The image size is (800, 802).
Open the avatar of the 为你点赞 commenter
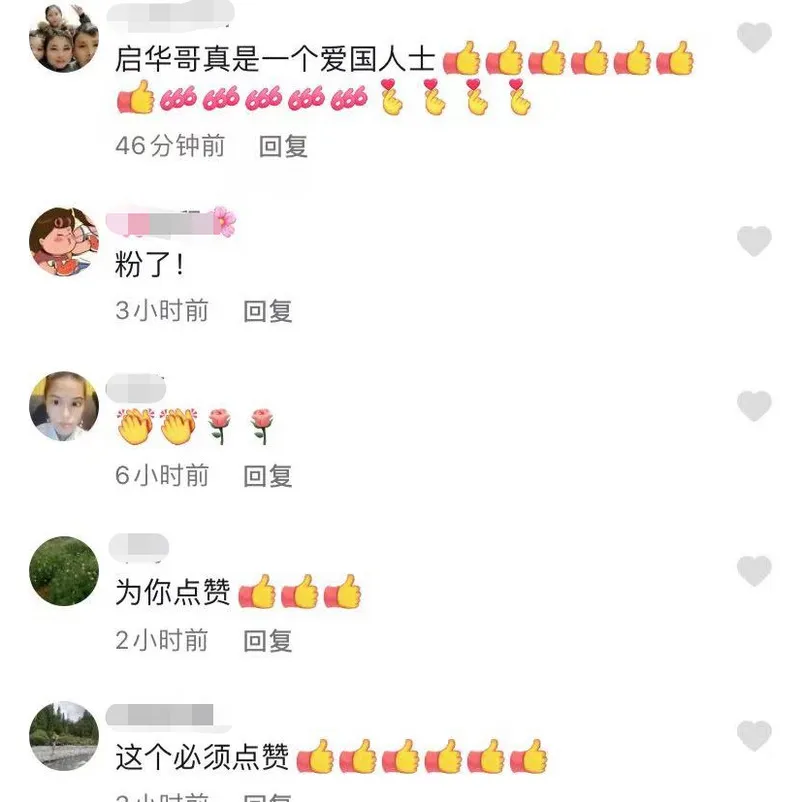64,571
